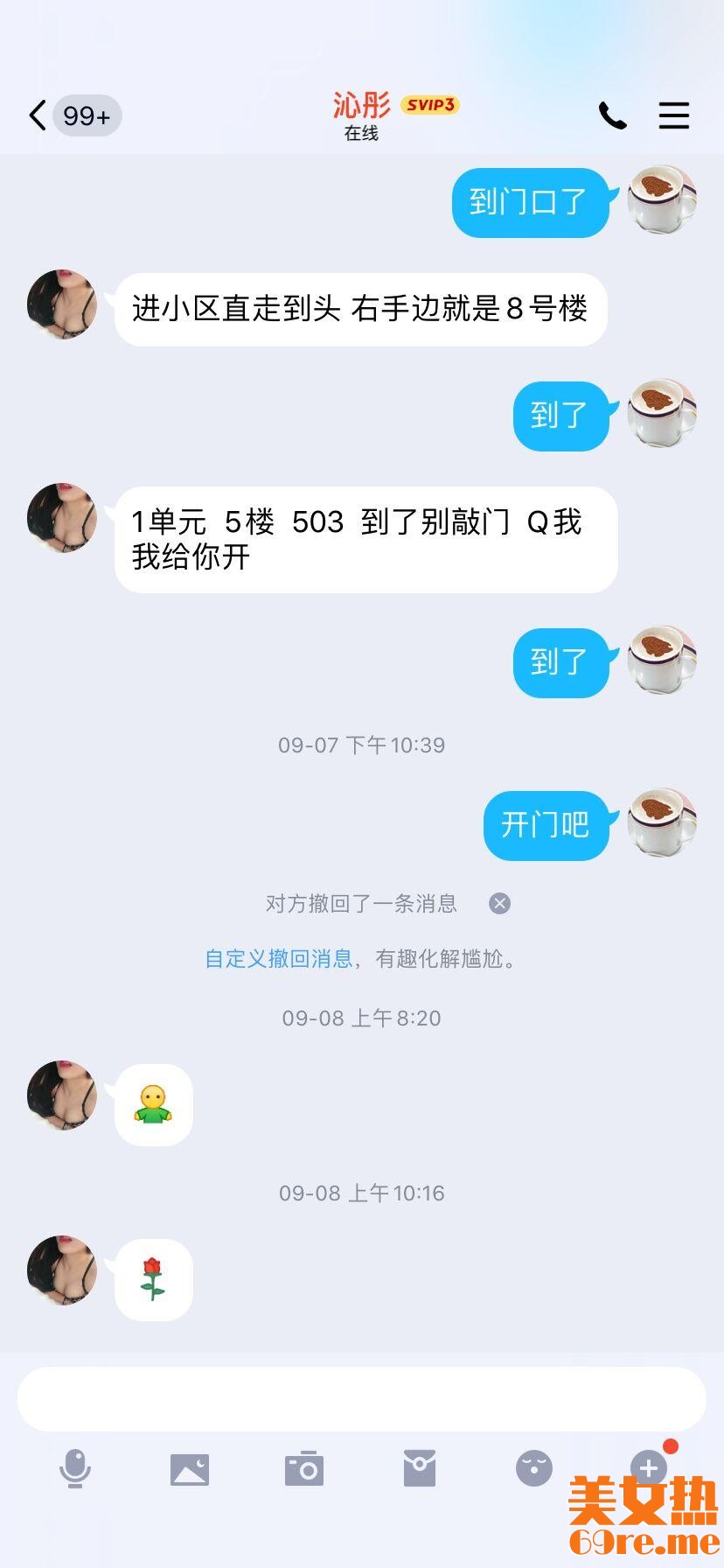Open the camera to take a photo
Viewport: 724px width, 1568px height.
304,1469
